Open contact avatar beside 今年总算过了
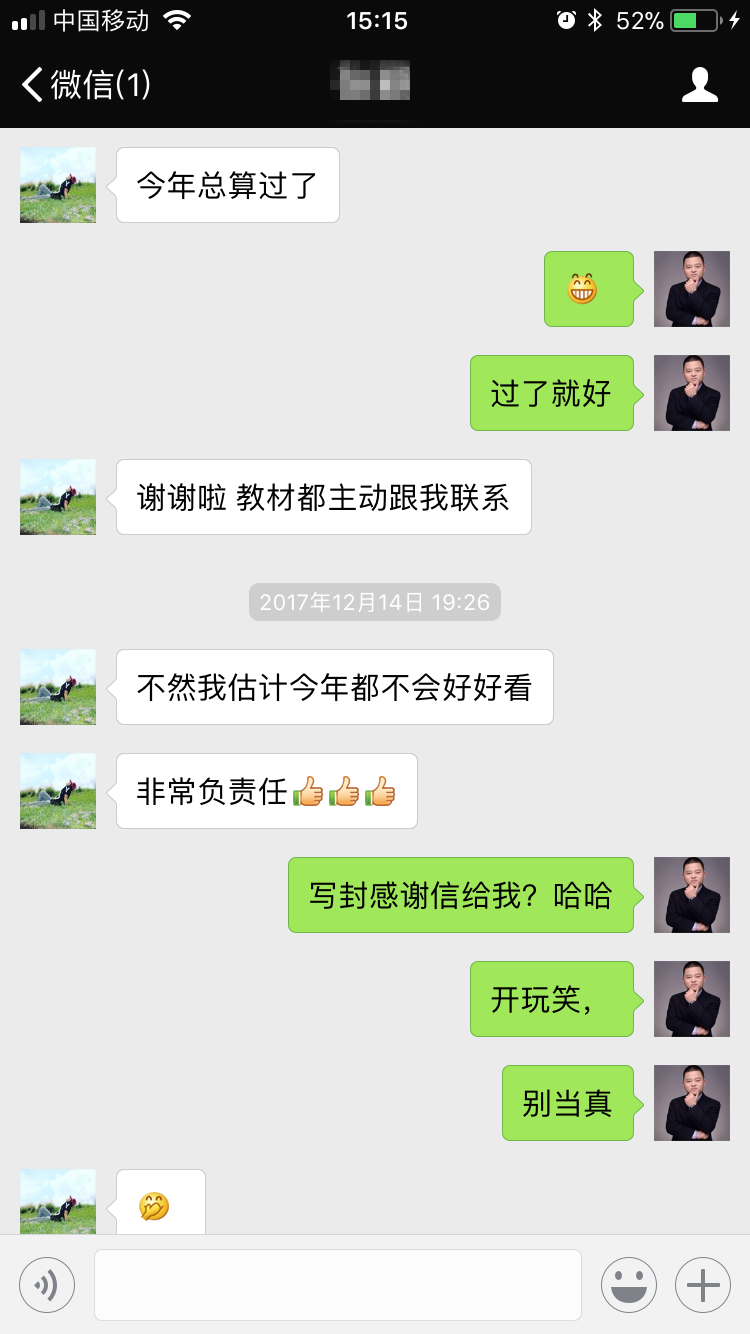Image resolution: width=750 pixels, height=1334 pixels. pos(58,185)
